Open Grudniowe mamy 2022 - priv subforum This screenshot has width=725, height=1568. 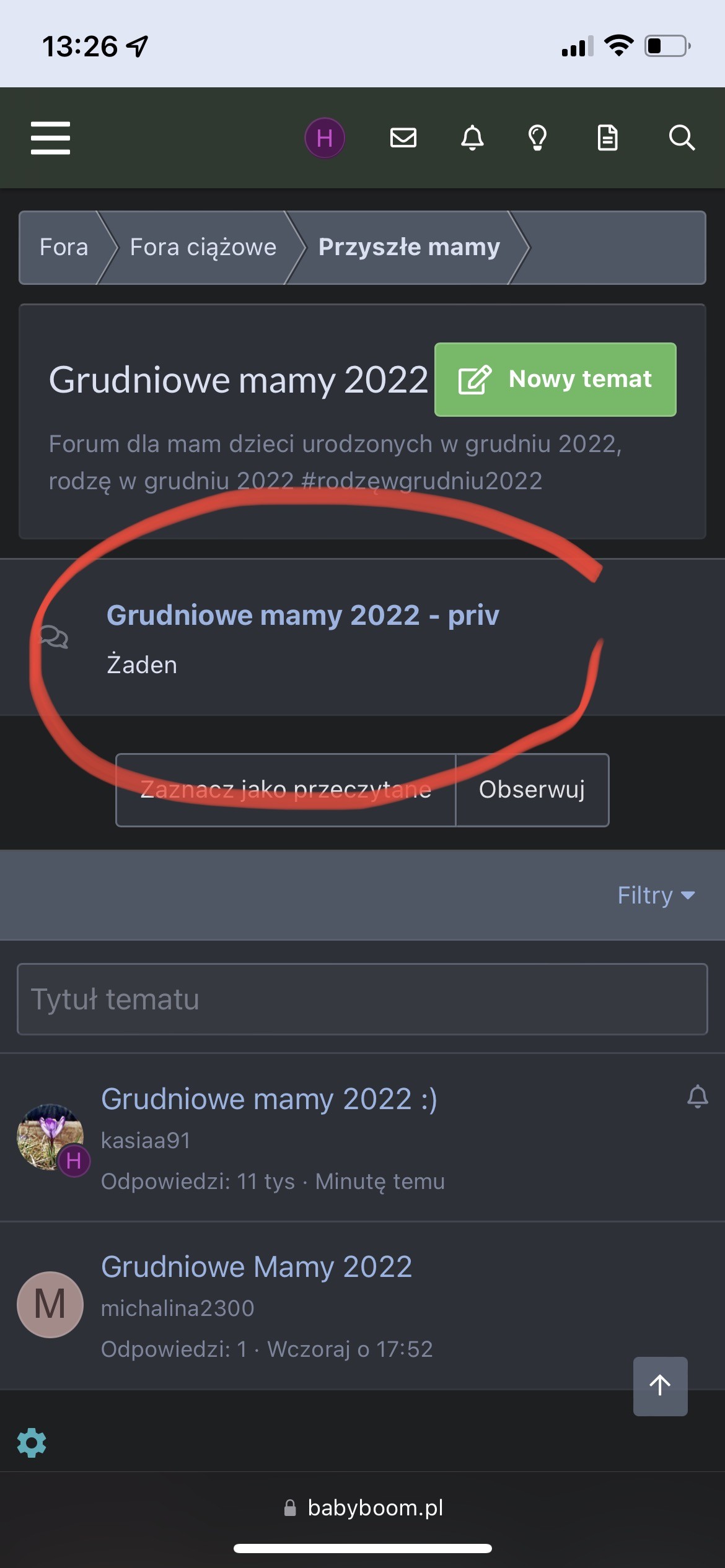click(x=302, y=616)
